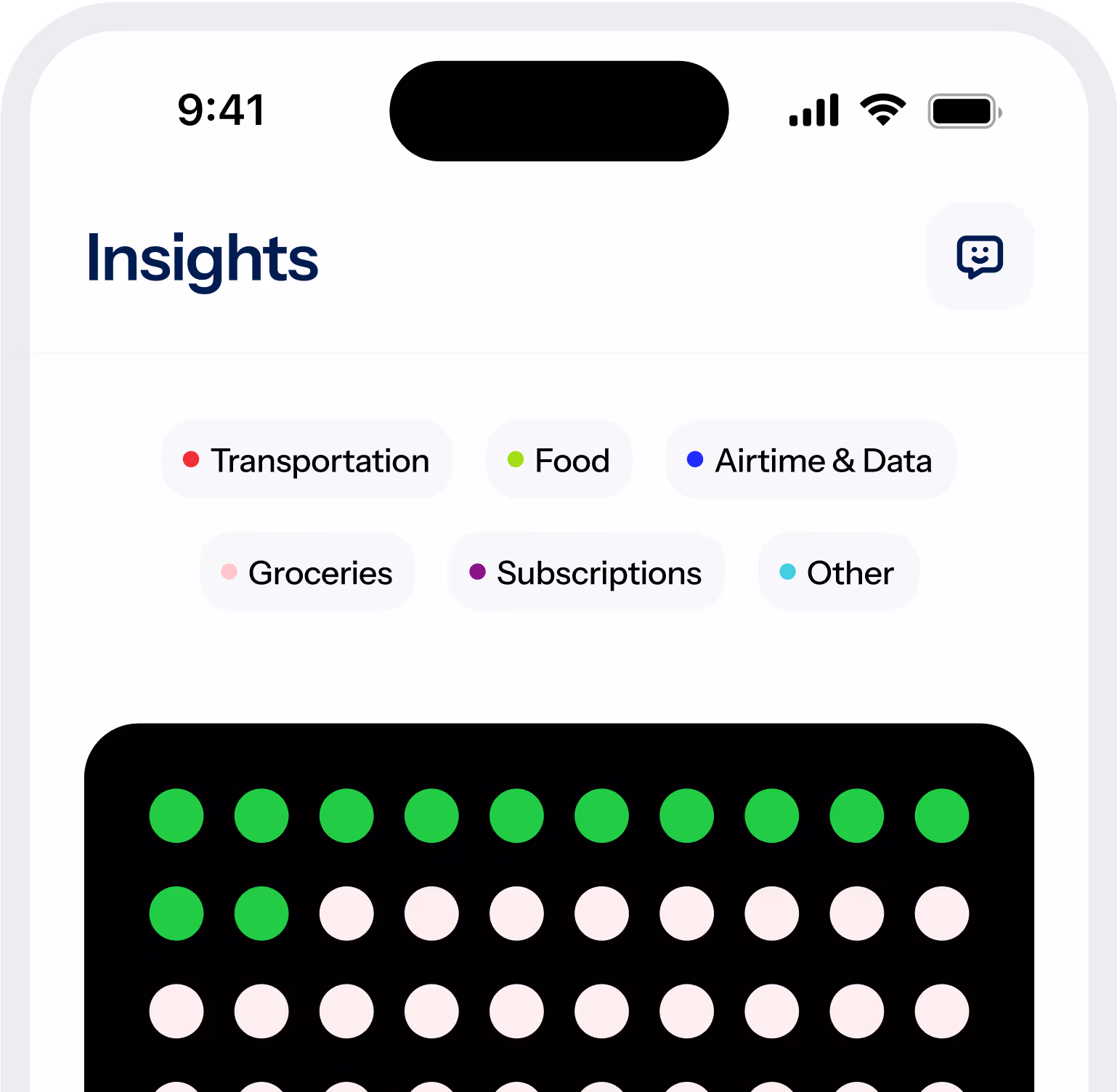Choose the Airtime & Data chip
Screen dimensions: 1117x1092
click(810, 460)
